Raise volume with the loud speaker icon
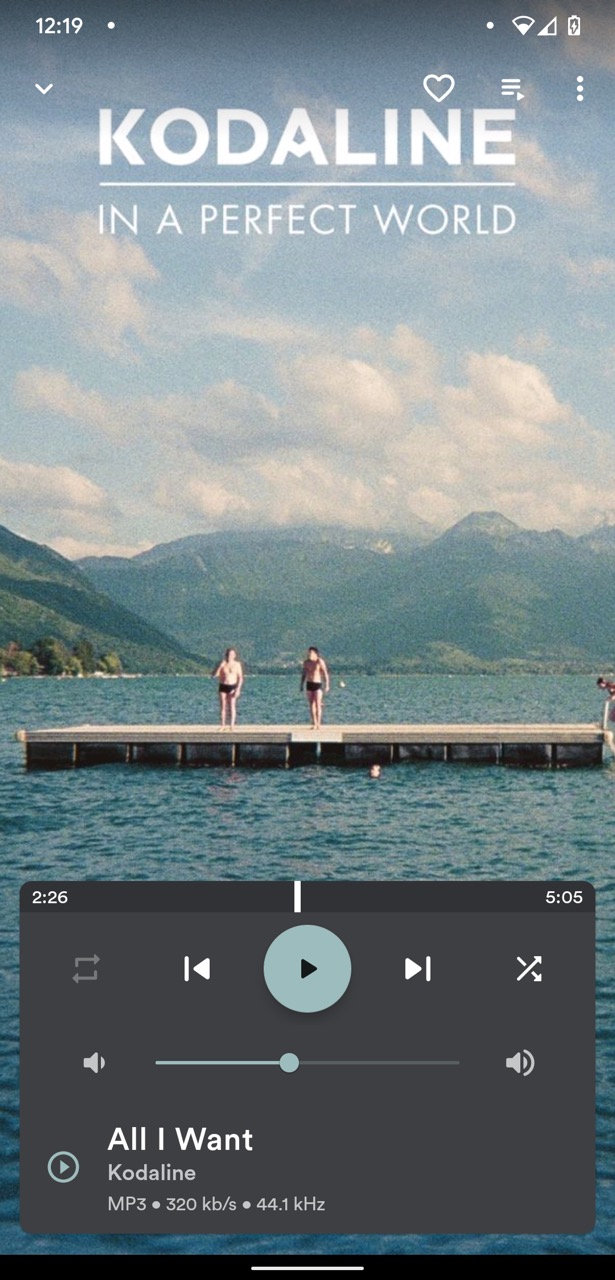 click(520, 1062)
